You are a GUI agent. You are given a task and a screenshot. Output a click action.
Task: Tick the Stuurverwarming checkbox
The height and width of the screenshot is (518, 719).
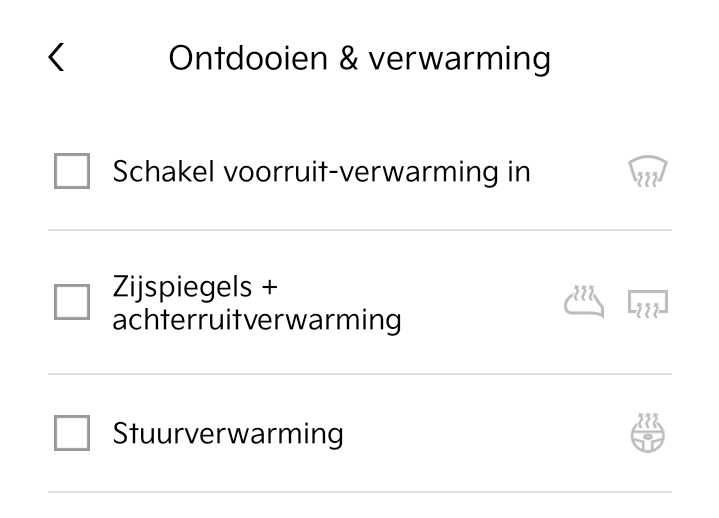pyautogui.click(x=72, y=434)
